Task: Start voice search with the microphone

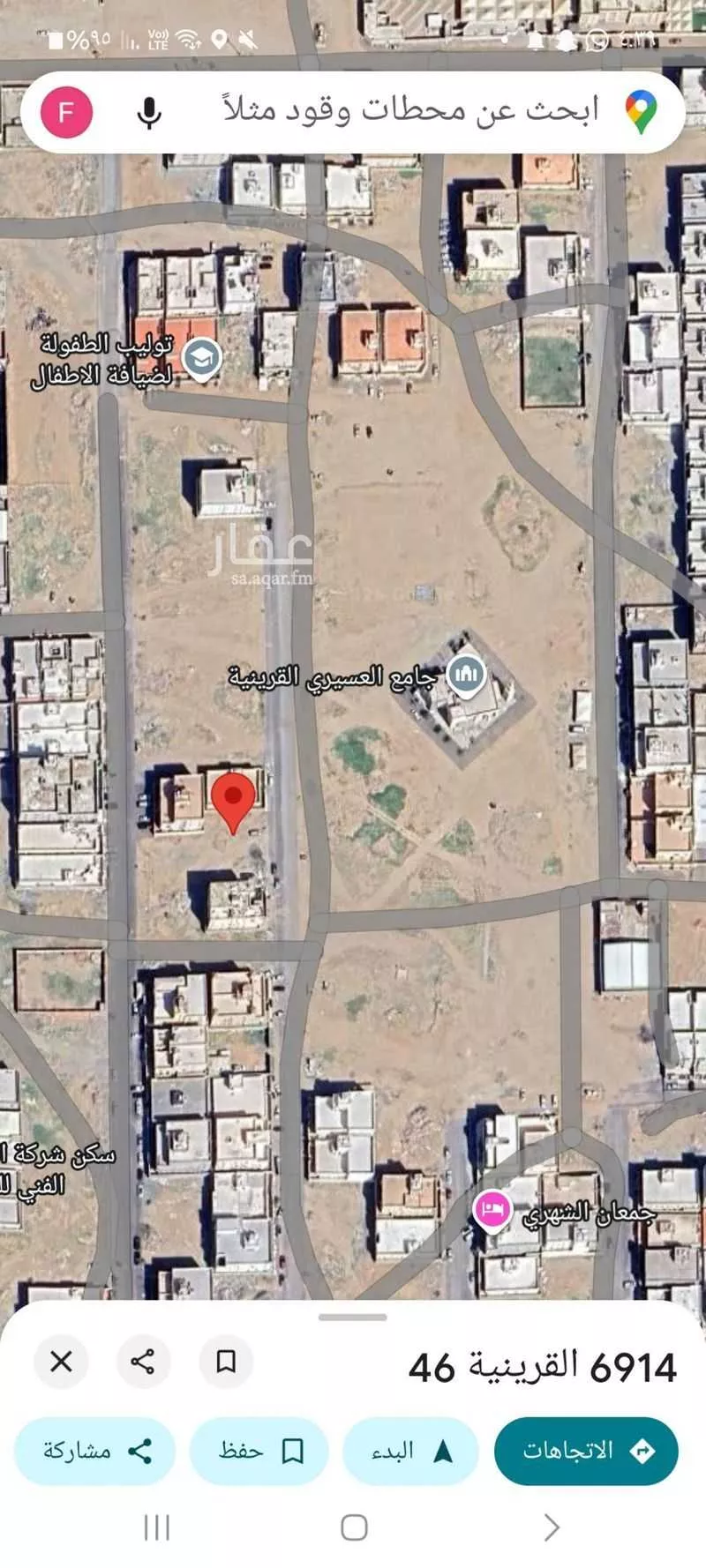Action: point(150,113)
